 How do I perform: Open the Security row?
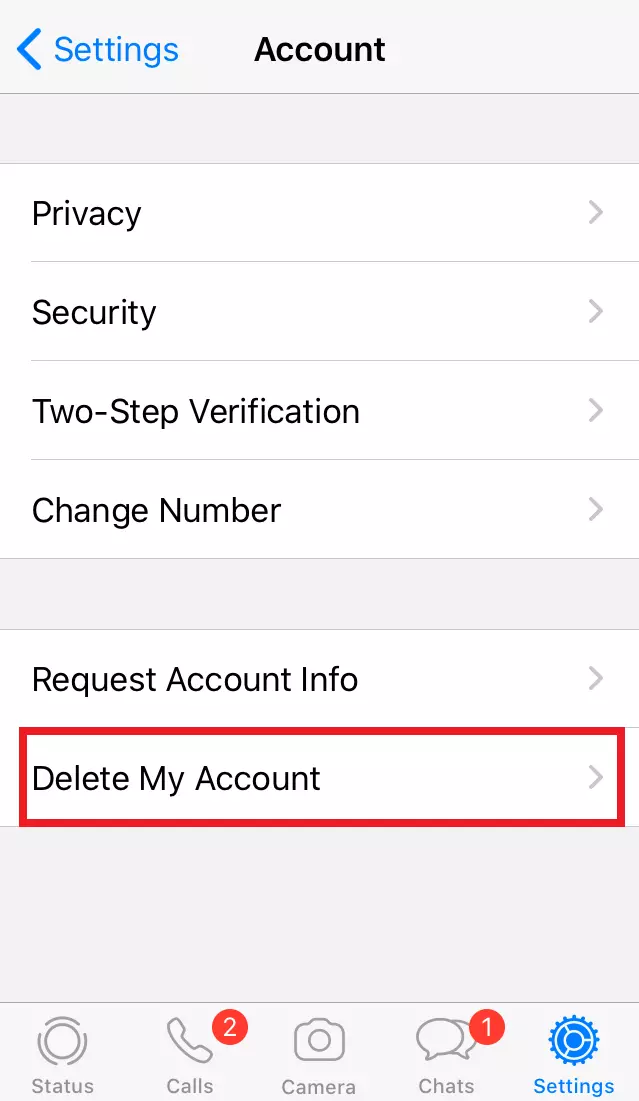(319, 312)
